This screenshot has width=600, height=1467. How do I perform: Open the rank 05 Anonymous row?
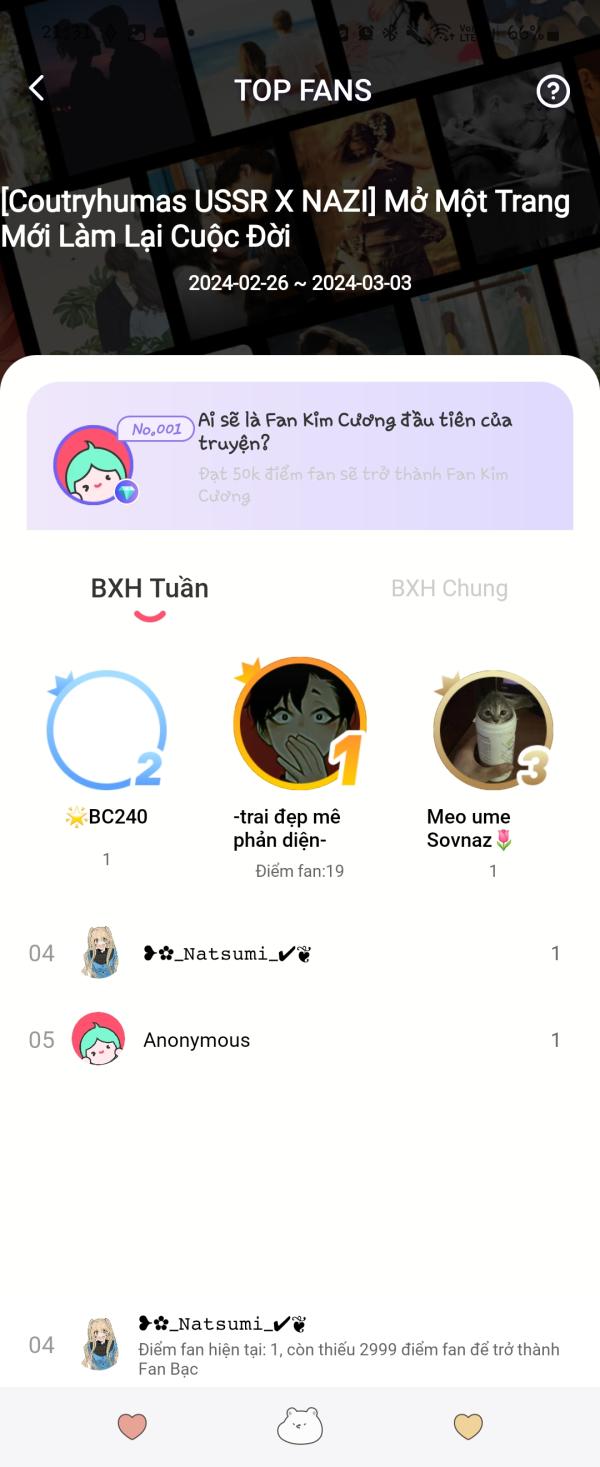coord(300,1040)
